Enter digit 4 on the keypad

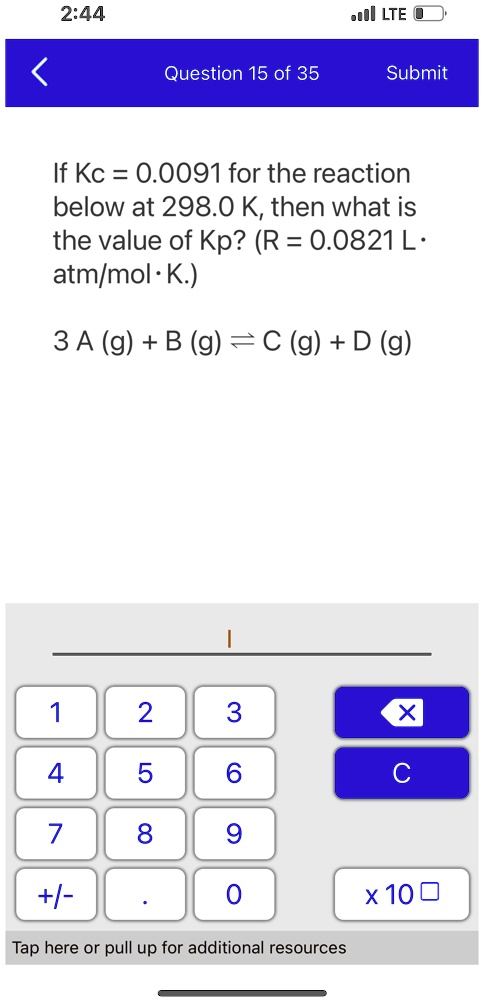(x=56, y=773)
